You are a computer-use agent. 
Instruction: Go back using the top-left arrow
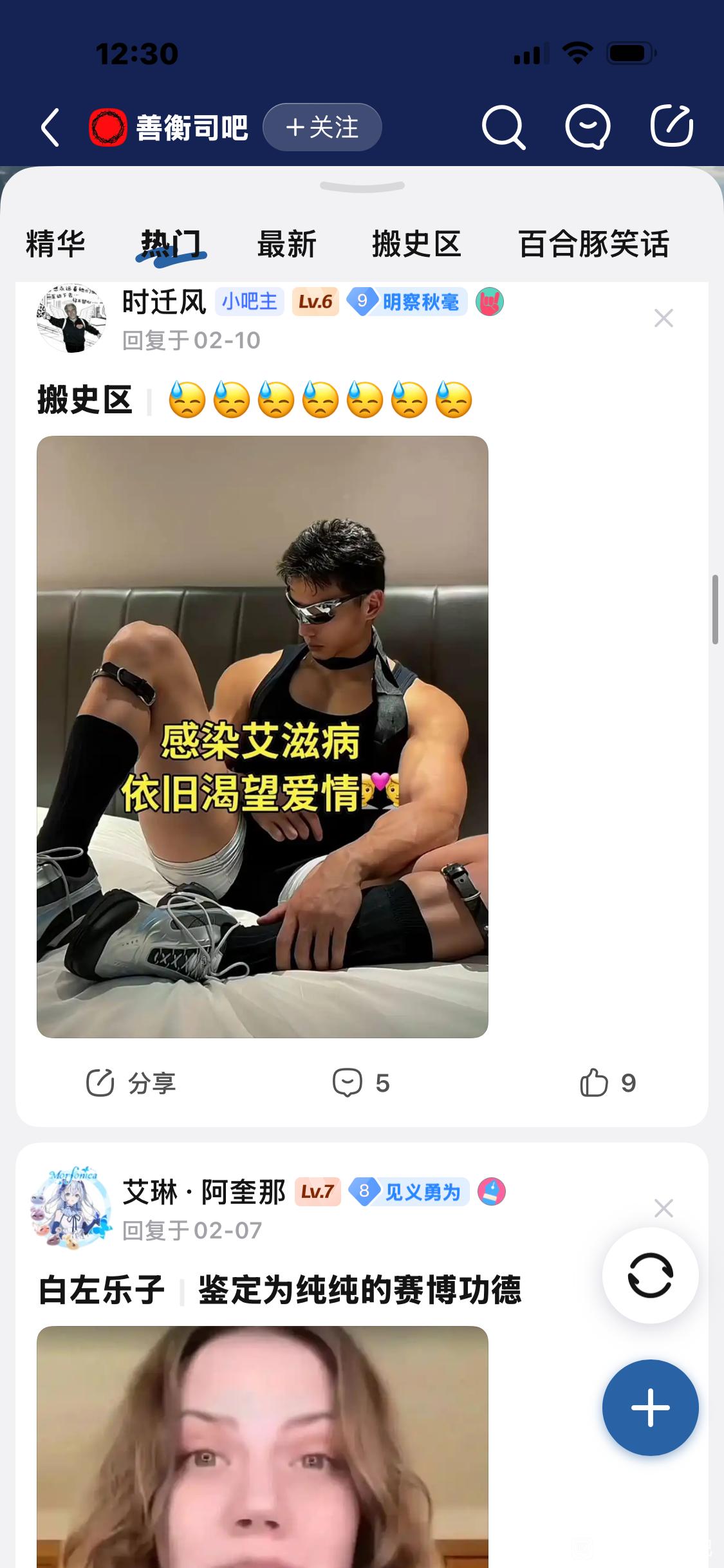coord(50,127)
